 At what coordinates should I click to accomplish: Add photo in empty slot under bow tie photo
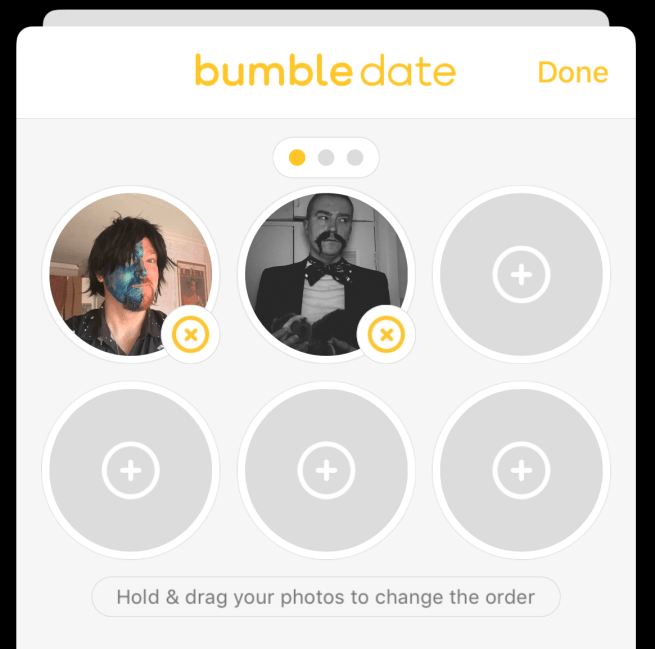(x=326, y=469)
